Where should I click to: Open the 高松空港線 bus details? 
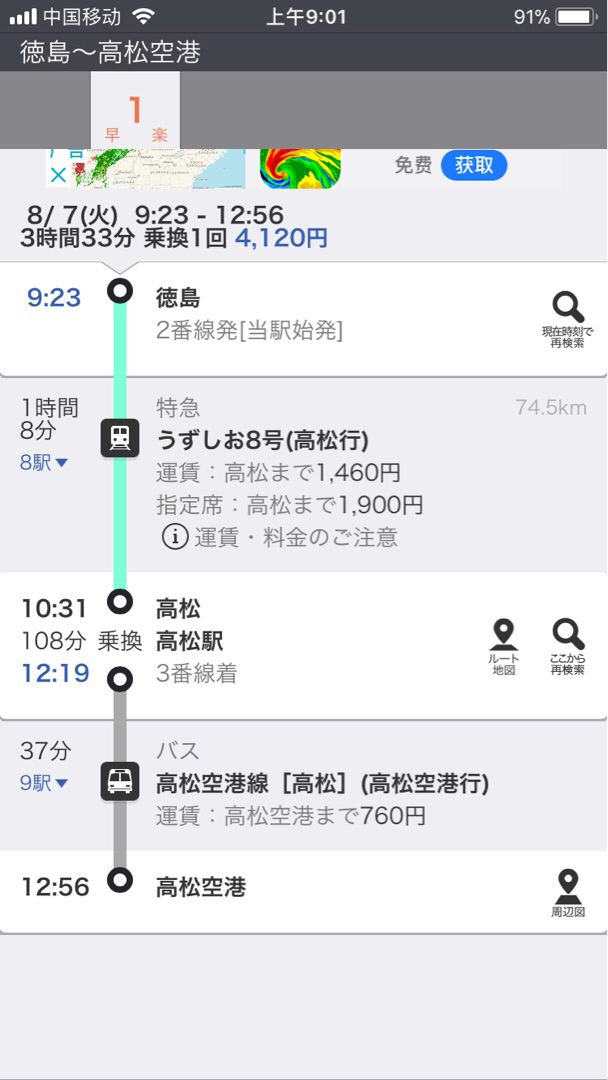(322, 783)
